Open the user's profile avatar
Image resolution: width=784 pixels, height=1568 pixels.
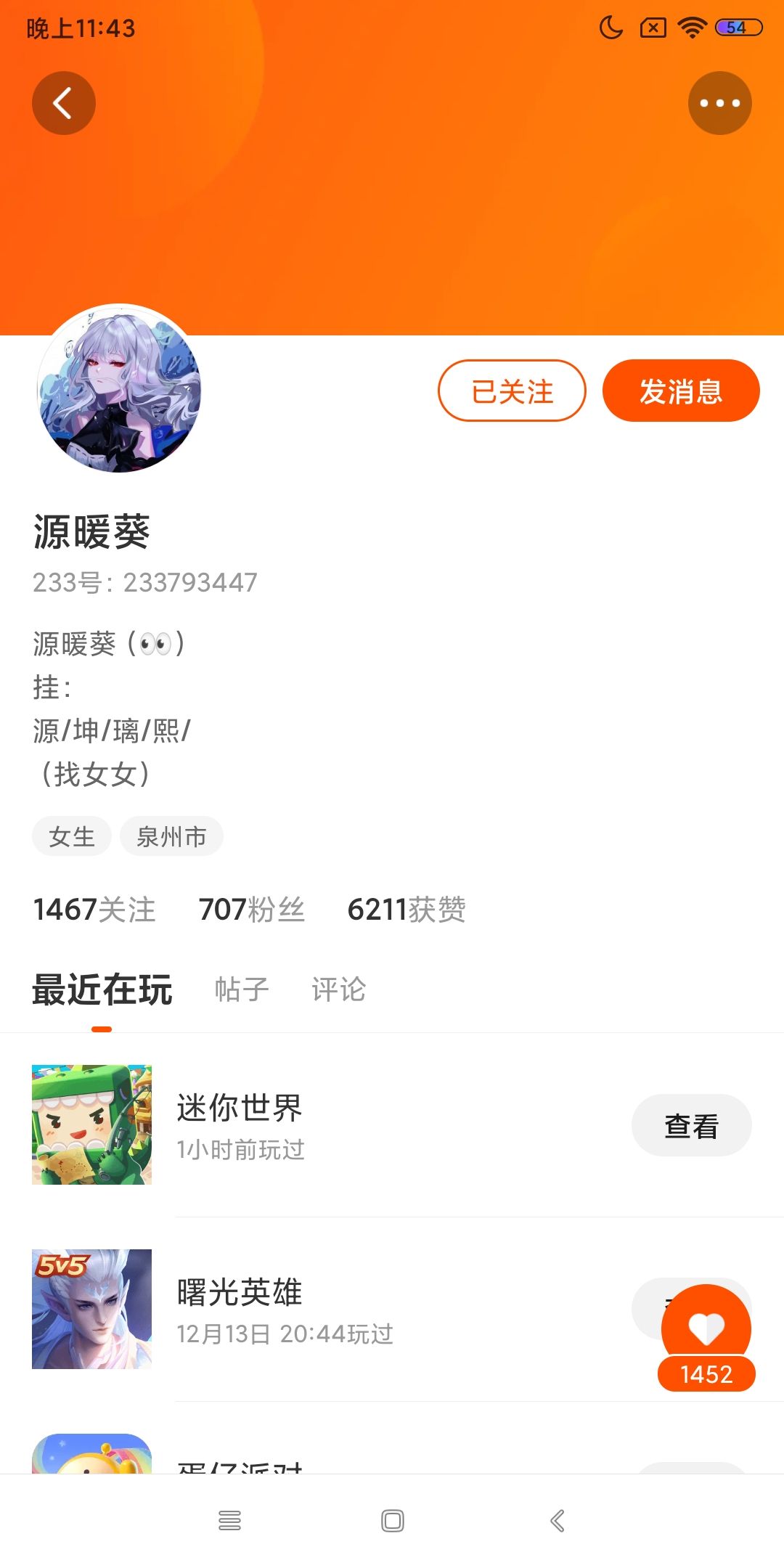click(119, 389)
